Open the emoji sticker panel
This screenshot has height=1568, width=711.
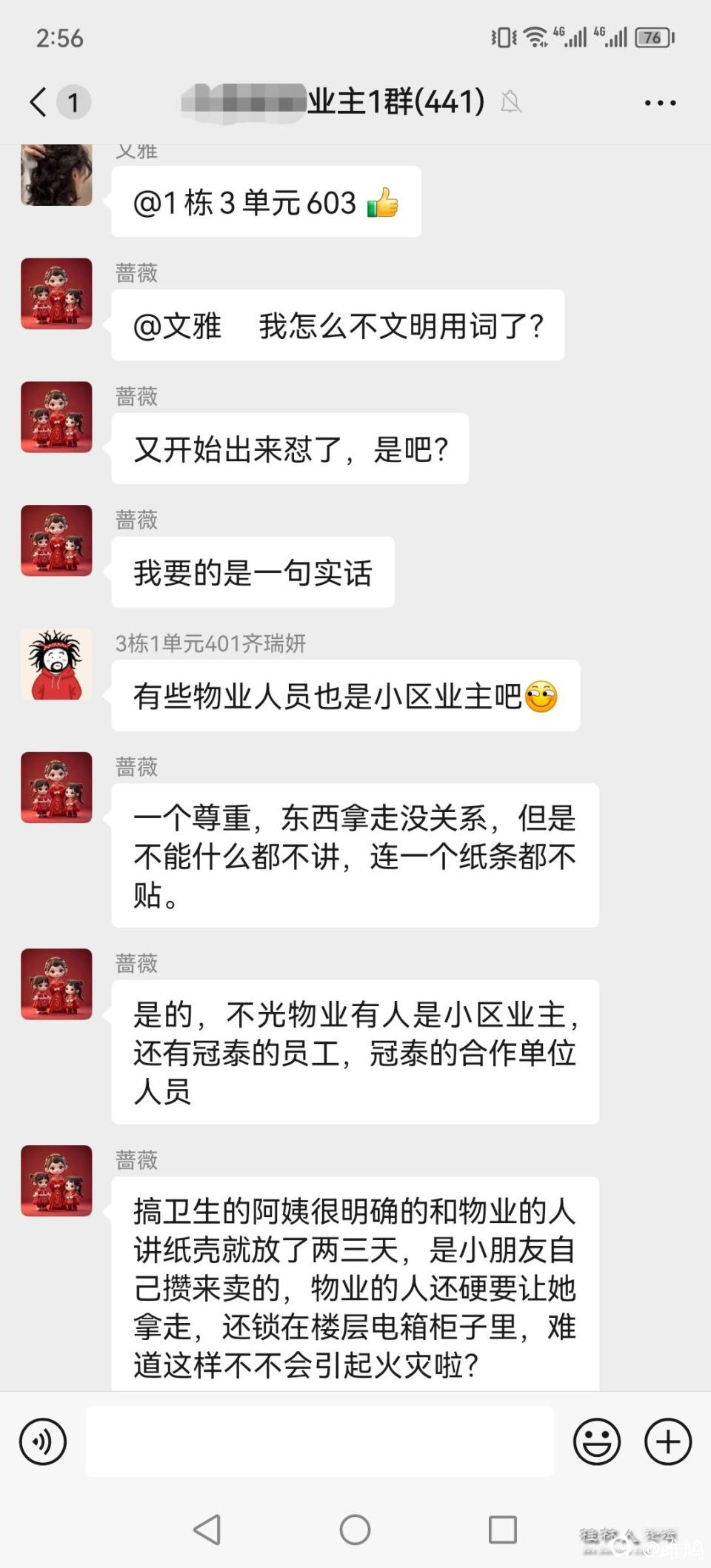pos(596,1441)
